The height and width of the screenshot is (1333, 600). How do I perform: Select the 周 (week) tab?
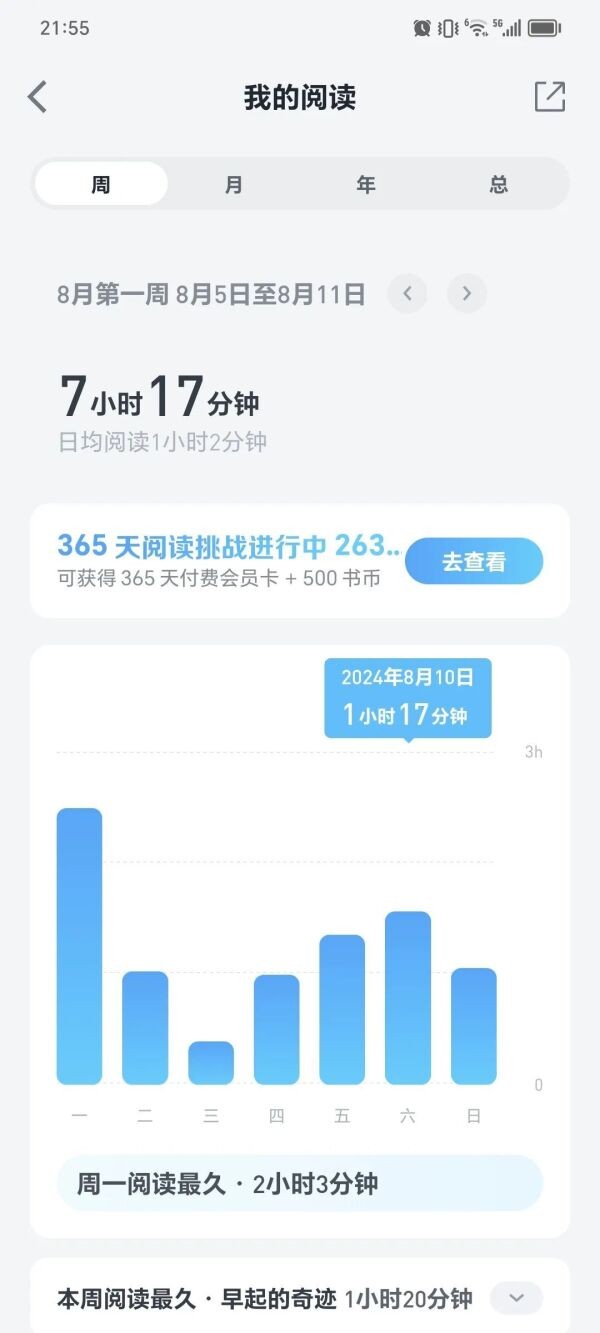(x=101, y=184)
